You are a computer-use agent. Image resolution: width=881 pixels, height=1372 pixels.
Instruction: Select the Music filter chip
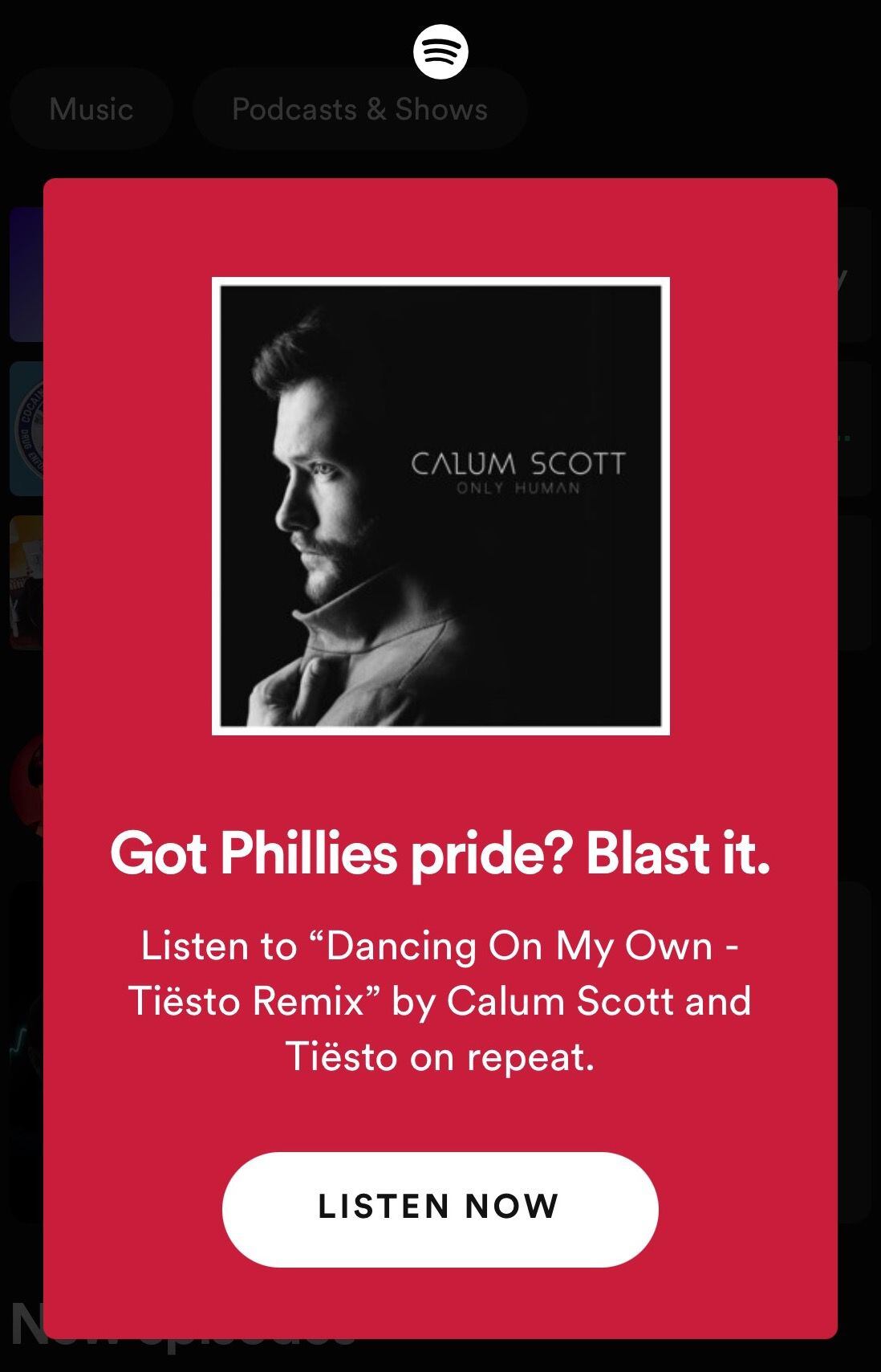tap(91, 109)
